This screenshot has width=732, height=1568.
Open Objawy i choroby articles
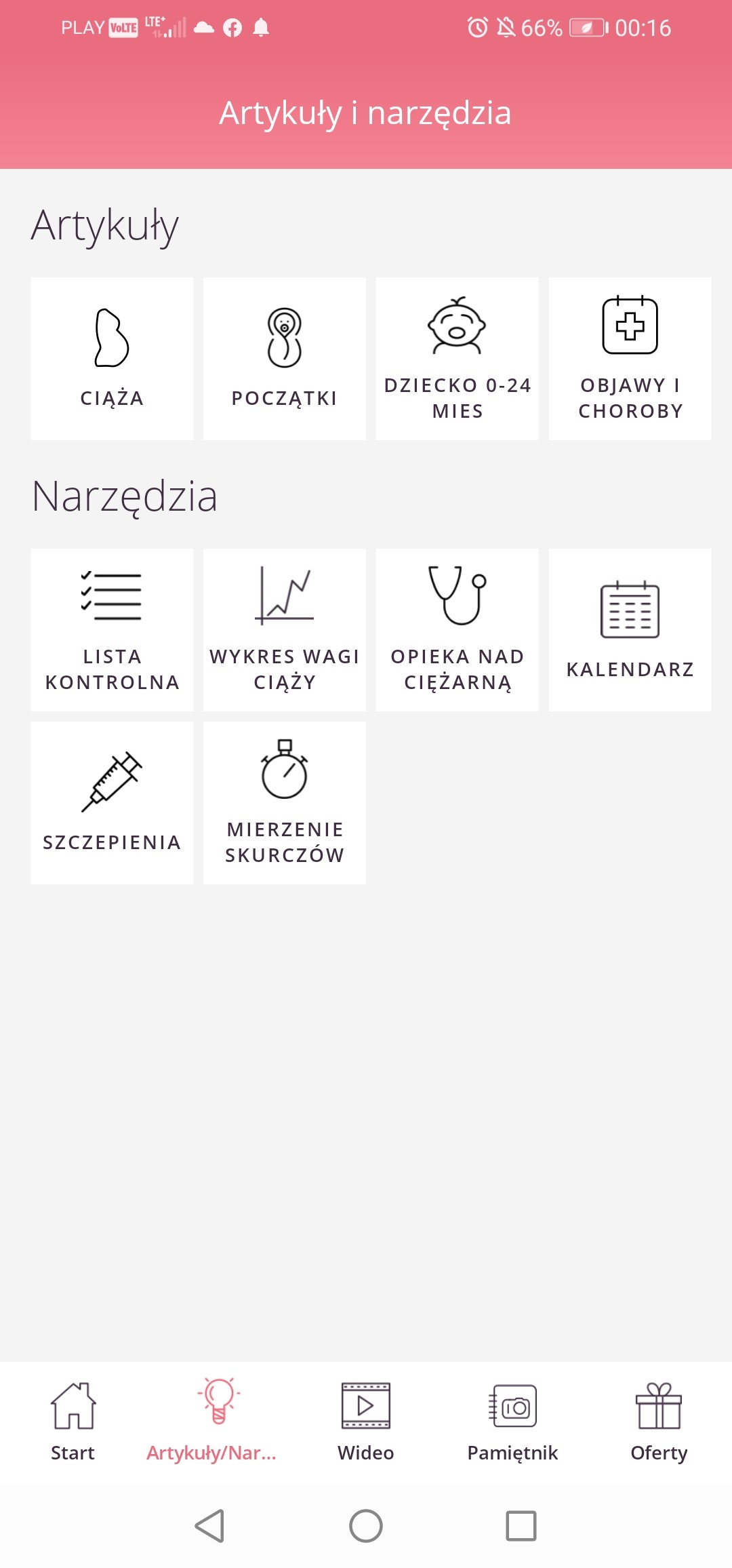(630, 359)
